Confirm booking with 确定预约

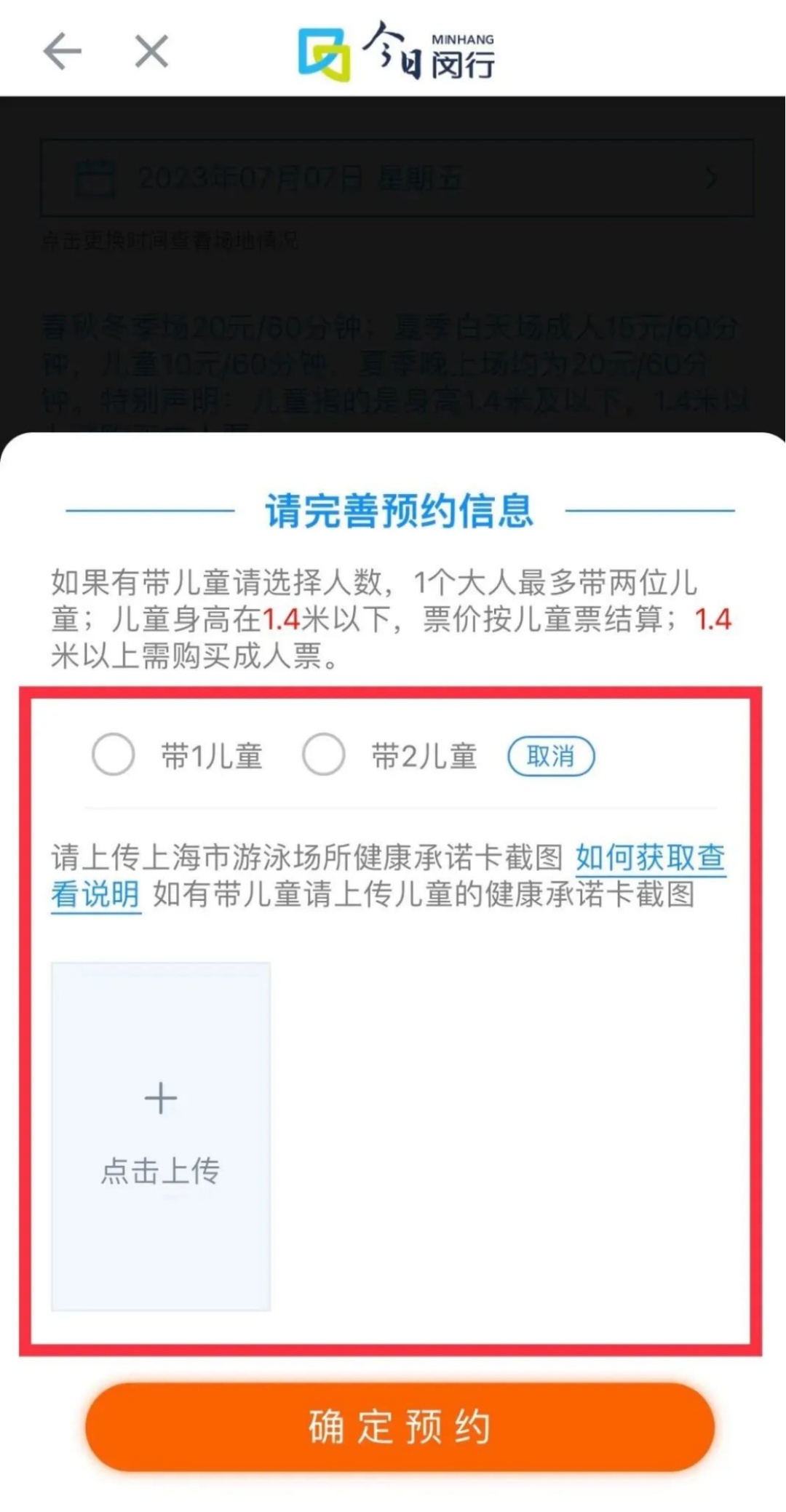click(x=400, y=1427)
